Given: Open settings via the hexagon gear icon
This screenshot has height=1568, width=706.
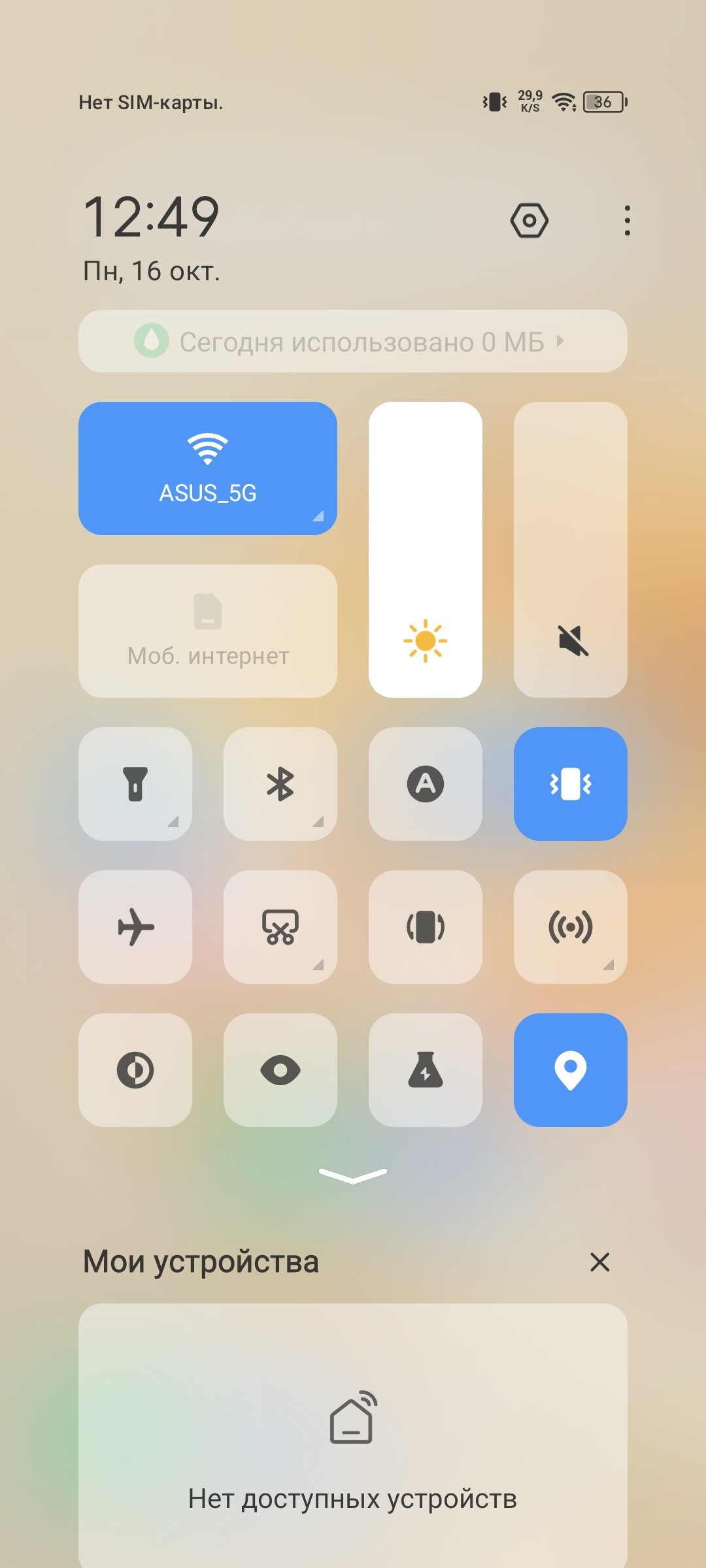Looking at the screenshot, I should [x=529, y=221].
